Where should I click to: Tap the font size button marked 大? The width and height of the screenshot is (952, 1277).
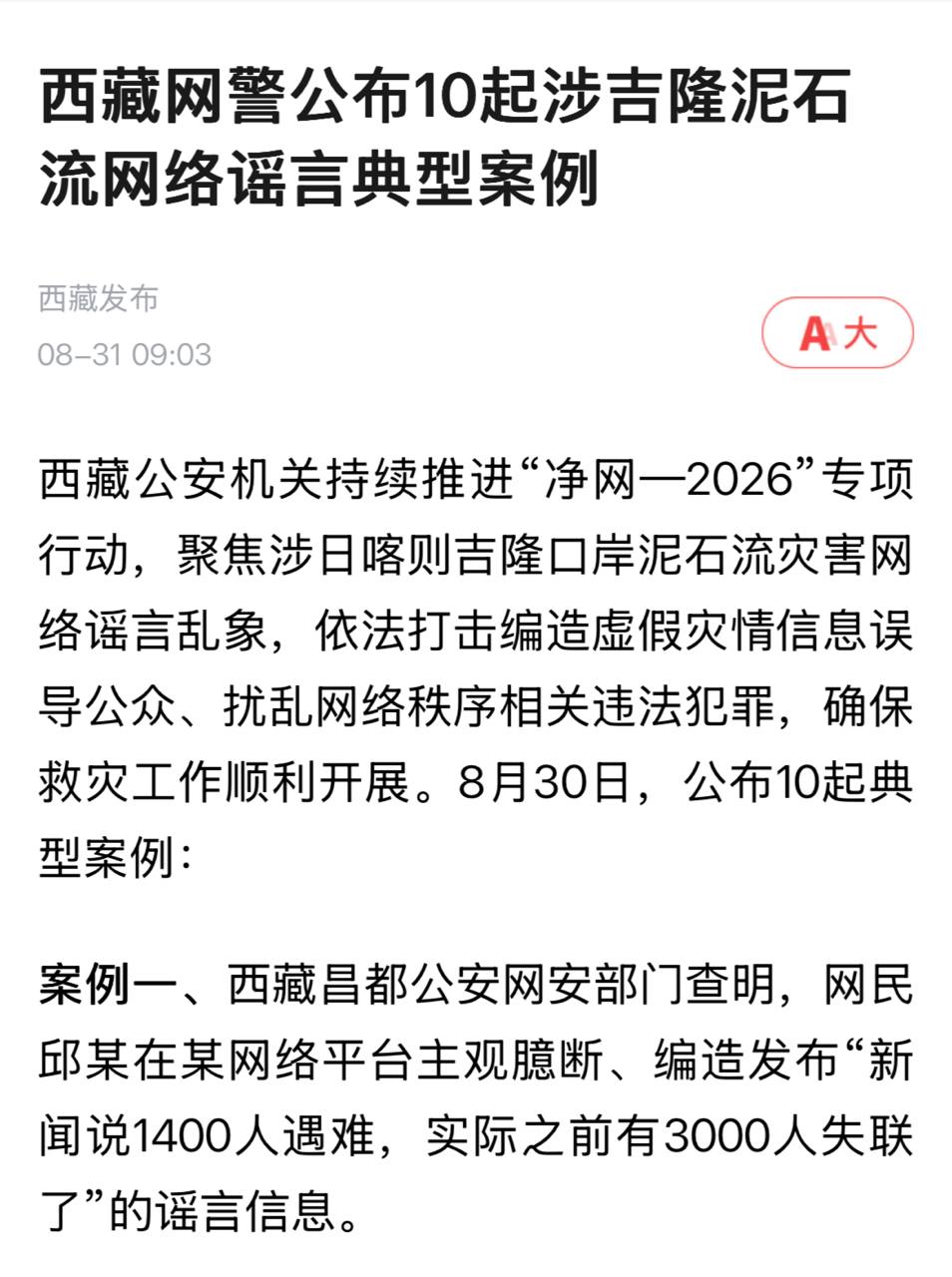837,333
